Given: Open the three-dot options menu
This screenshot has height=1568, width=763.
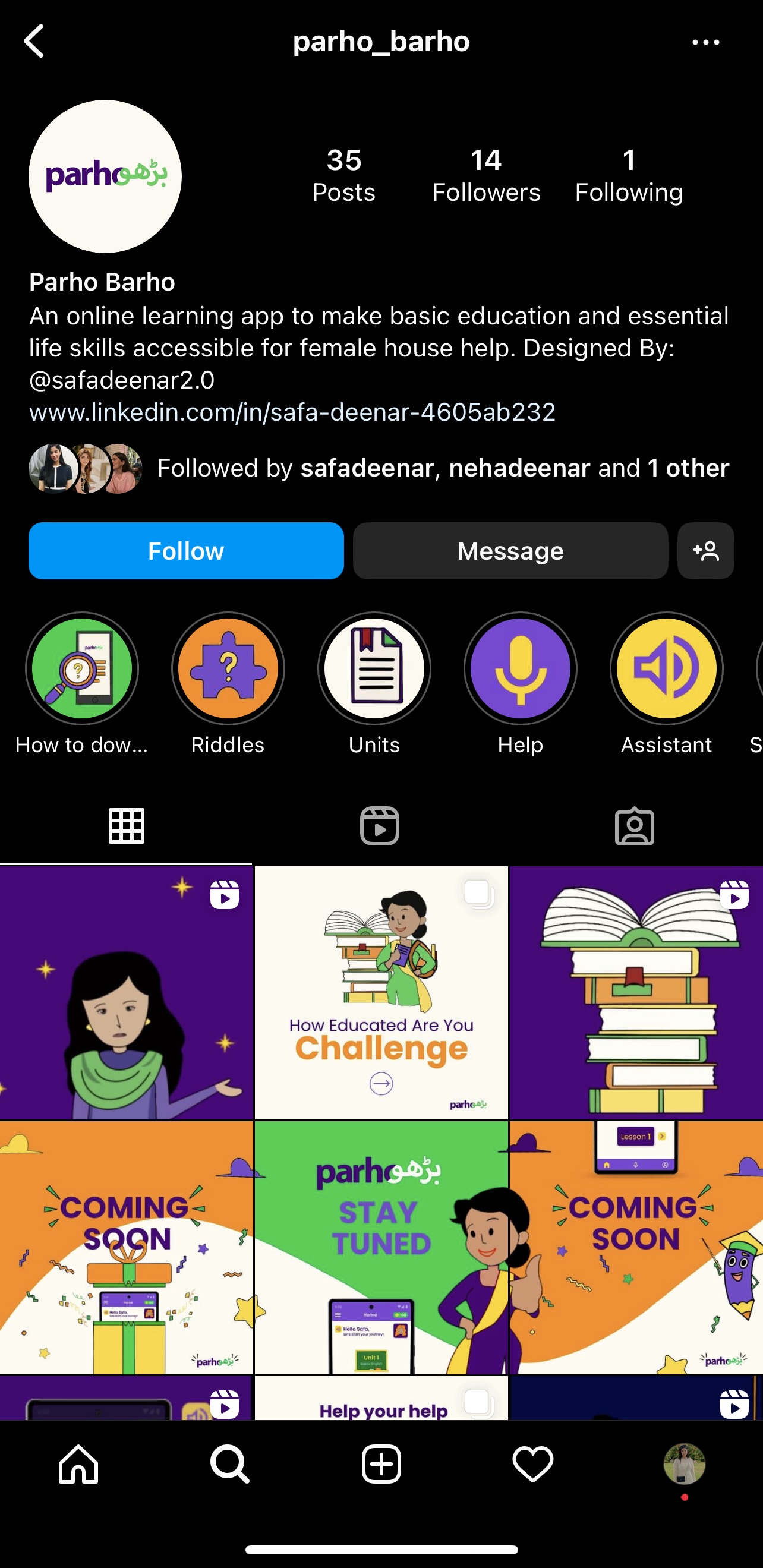Looking at the screenshot, I should [x=706, y=42].
